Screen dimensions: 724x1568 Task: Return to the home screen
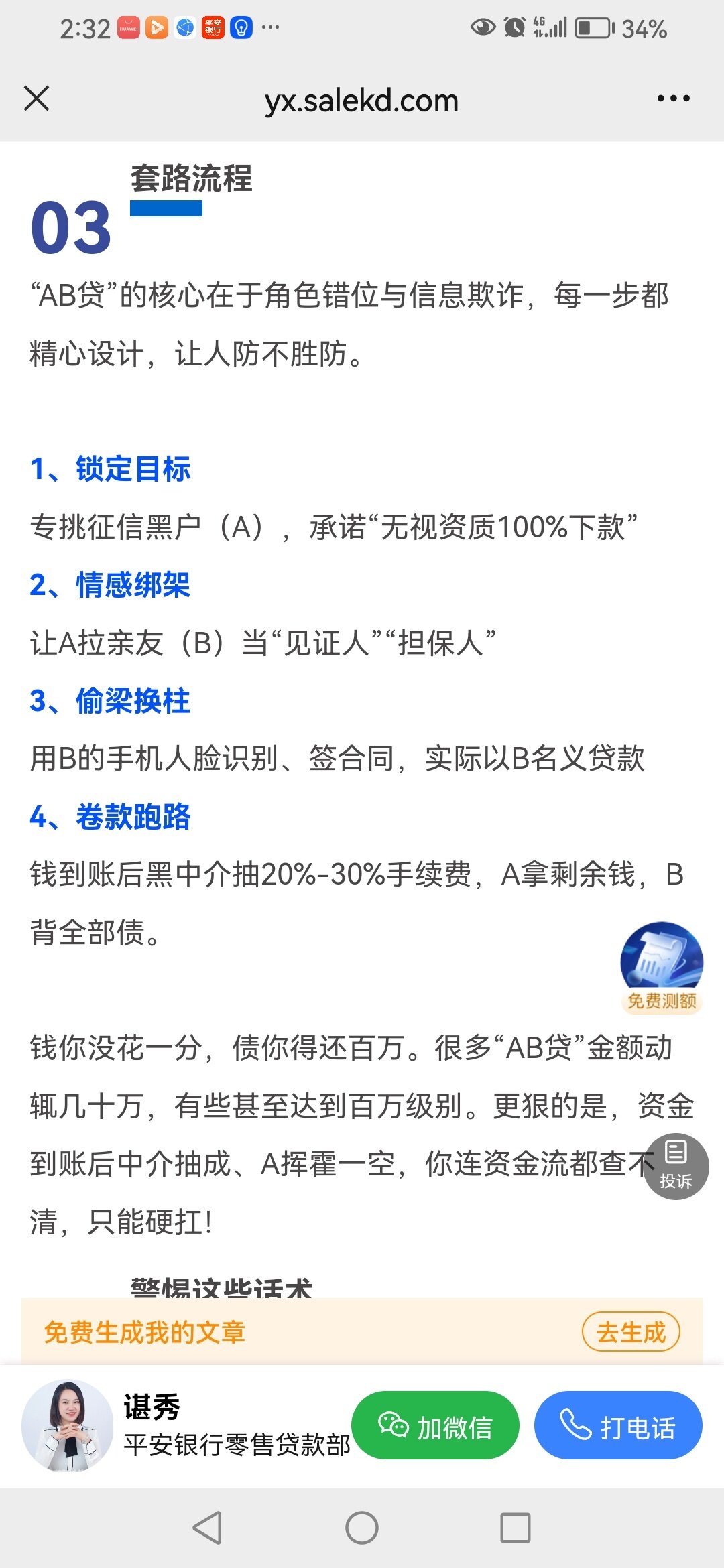[362, 1528]
